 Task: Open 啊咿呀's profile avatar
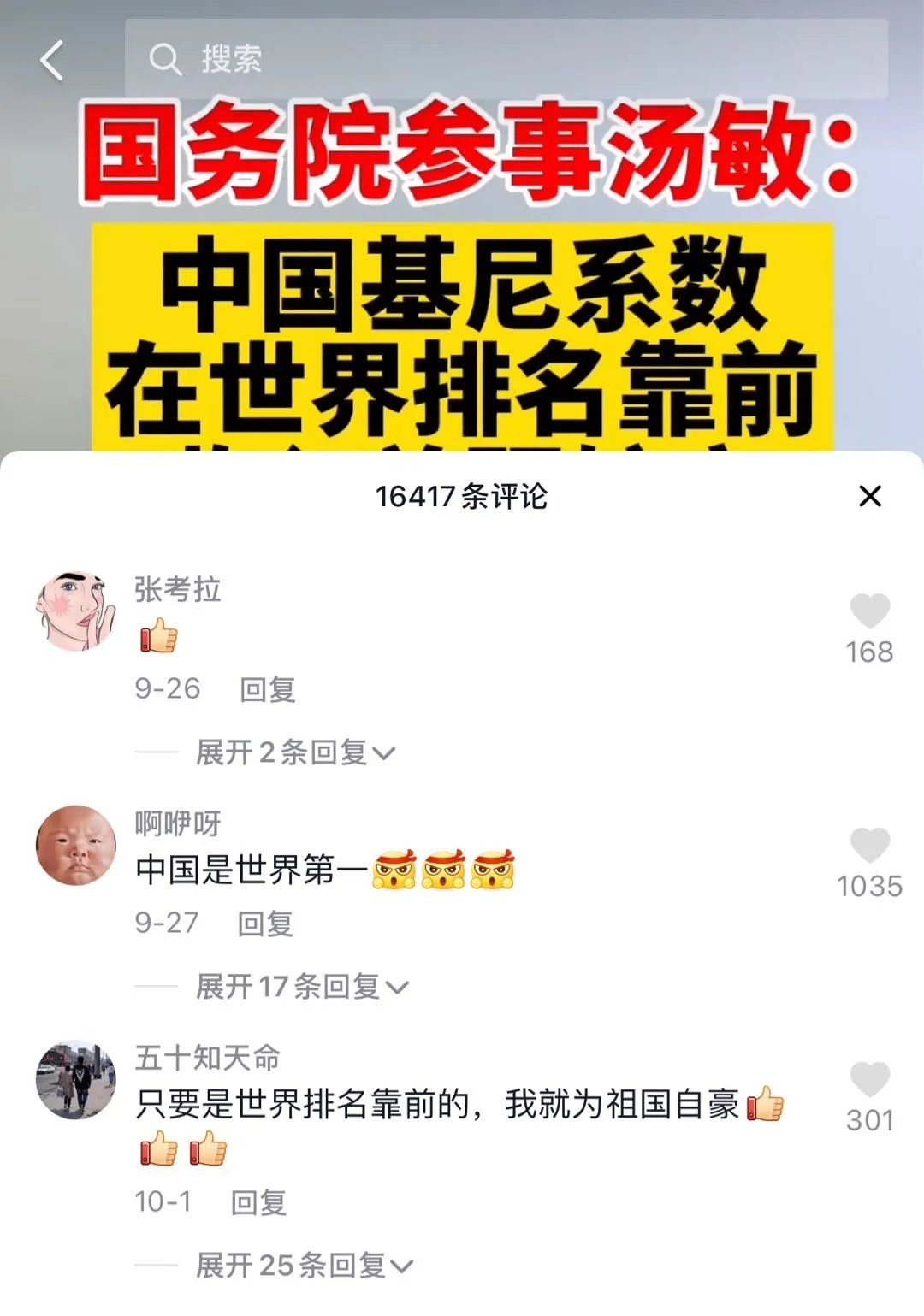click(x=75, y=845)
